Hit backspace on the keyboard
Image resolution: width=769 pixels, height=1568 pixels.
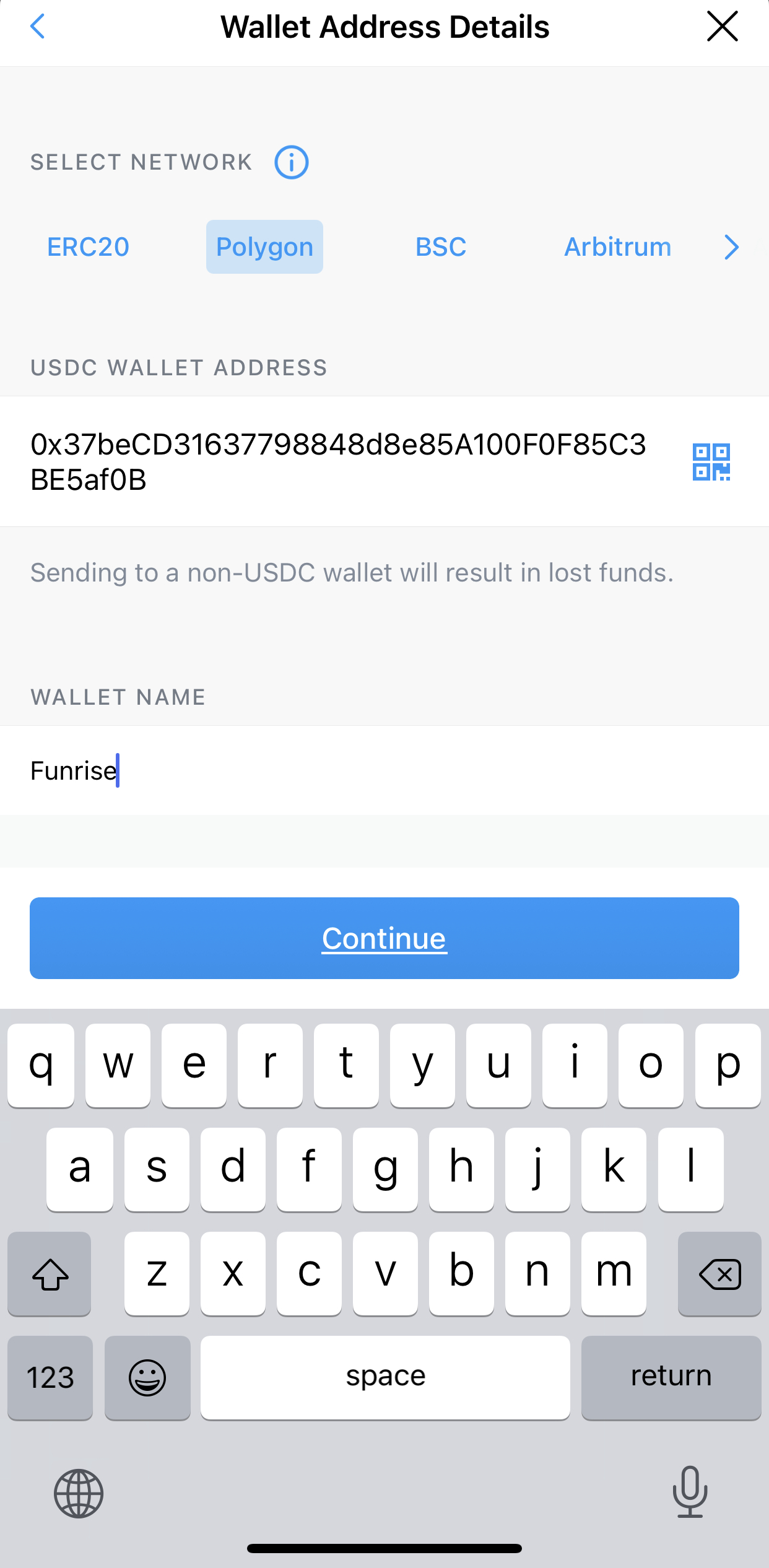pos(719,1274)
